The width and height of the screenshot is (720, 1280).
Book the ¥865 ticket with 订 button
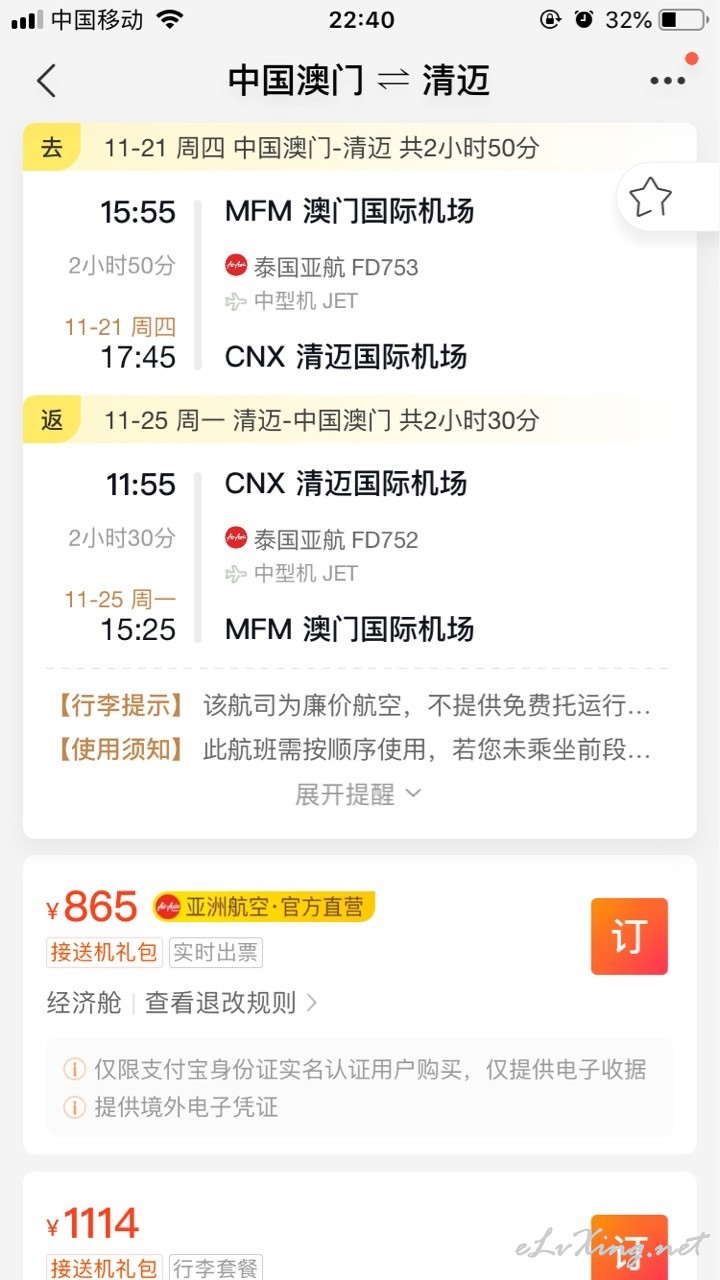[629, 936]
